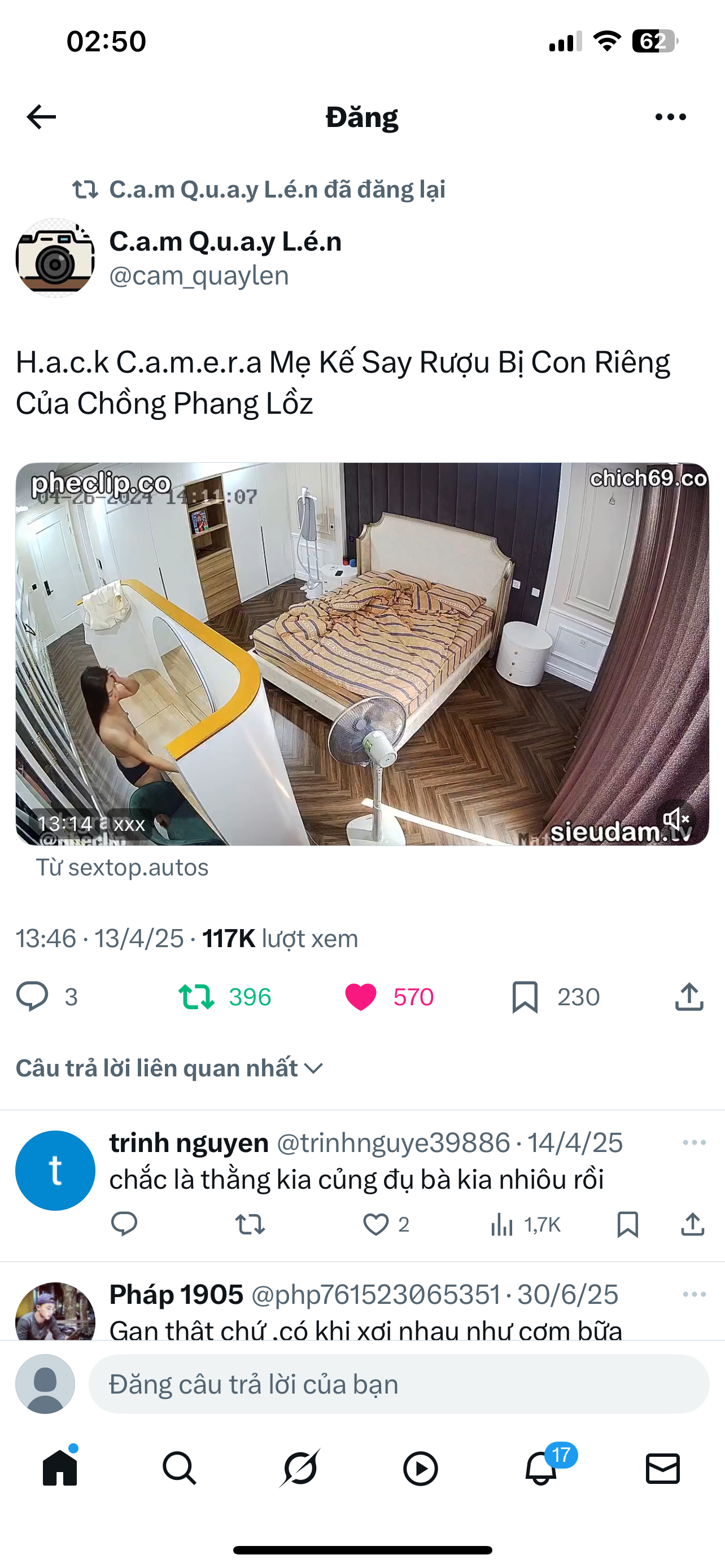Tap the 'Đăng câu trả lời của bạn' field
This screenshot has width=725, height=1568.
click(x=399, y=1384)
